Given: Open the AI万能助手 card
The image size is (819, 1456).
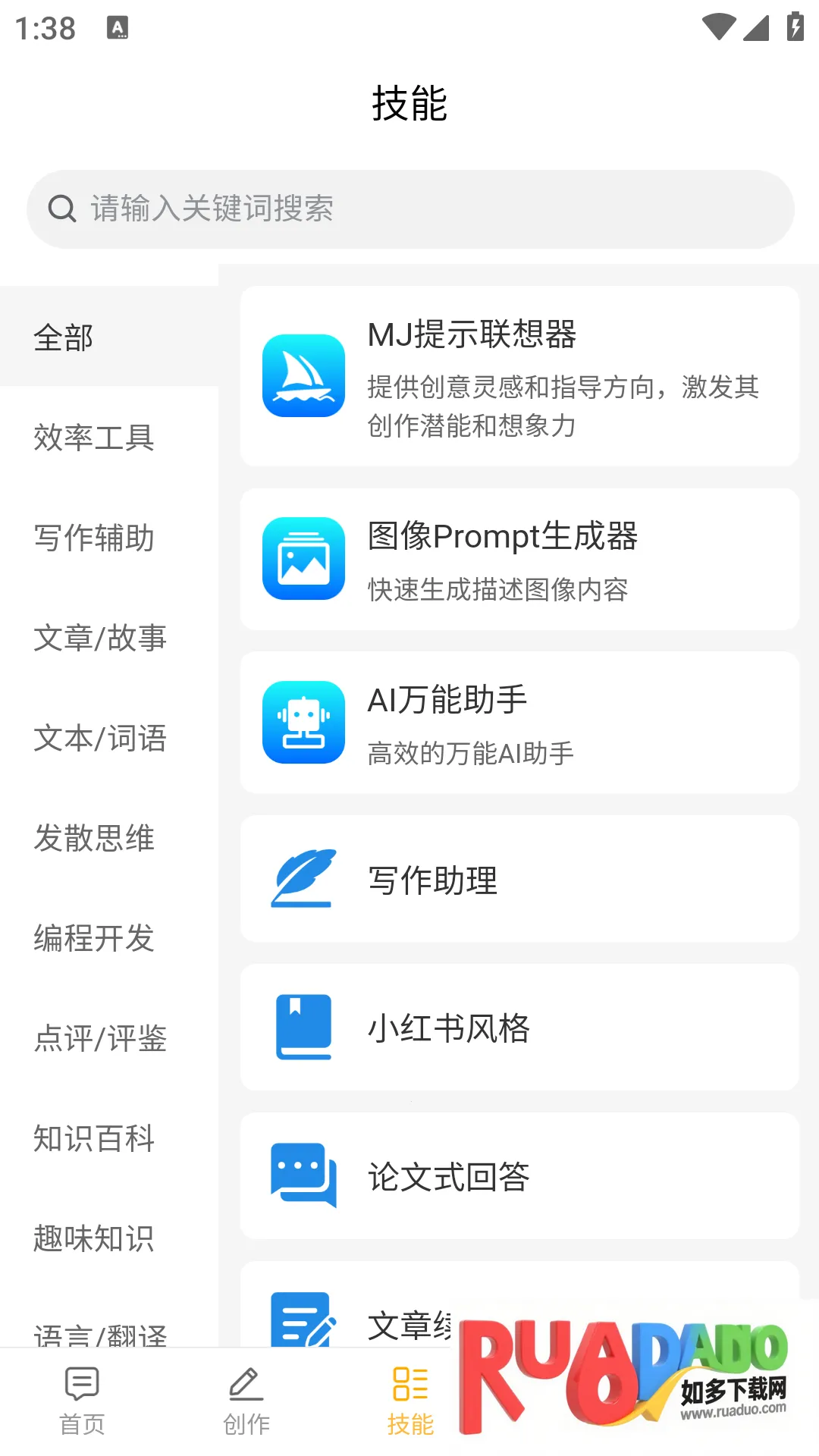Looking at the screenshot, I should click(519, 723).
